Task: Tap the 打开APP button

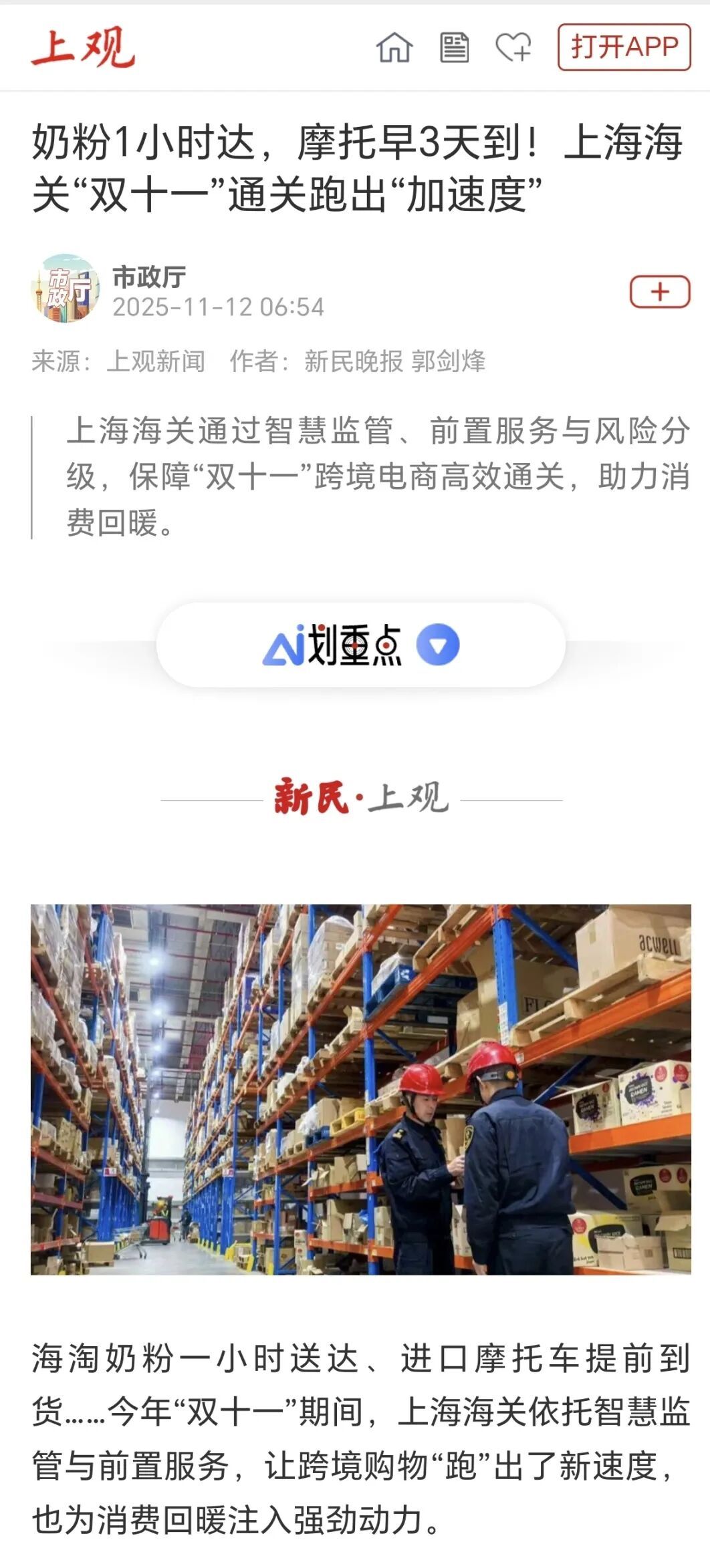Action: coord(624,47)
